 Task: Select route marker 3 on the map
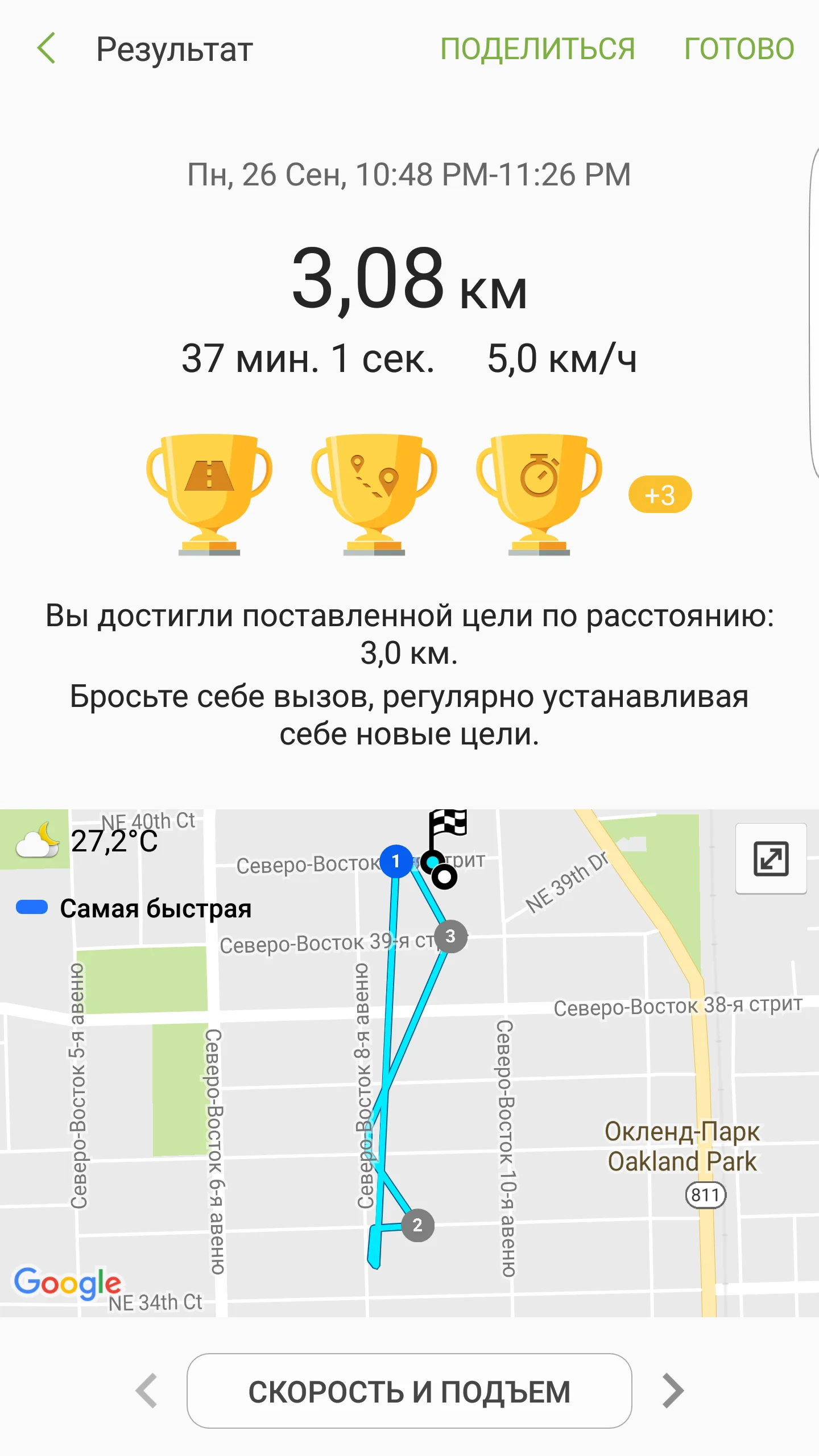[x=450, y=936]
